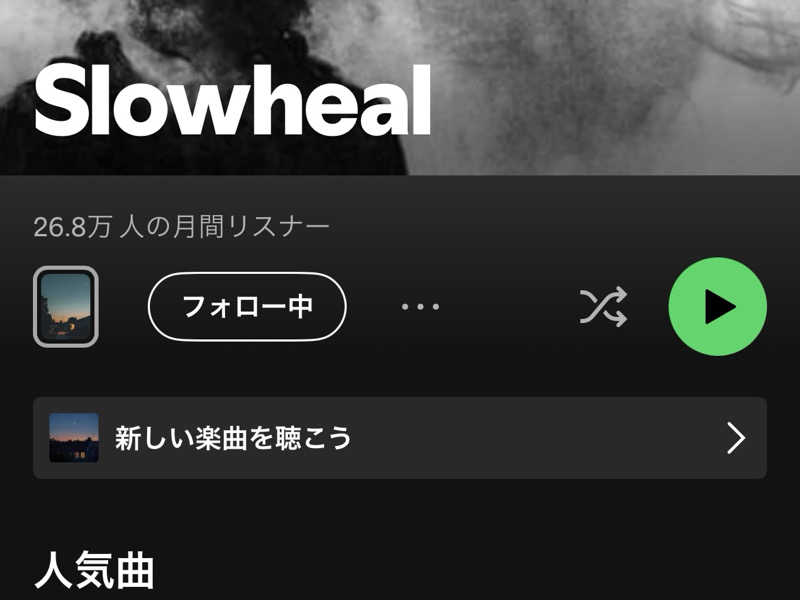This screenshot has height=600, width=800.
Task: Toggle shuffle play for Slowheal
Action: click(x=604, y=306)
